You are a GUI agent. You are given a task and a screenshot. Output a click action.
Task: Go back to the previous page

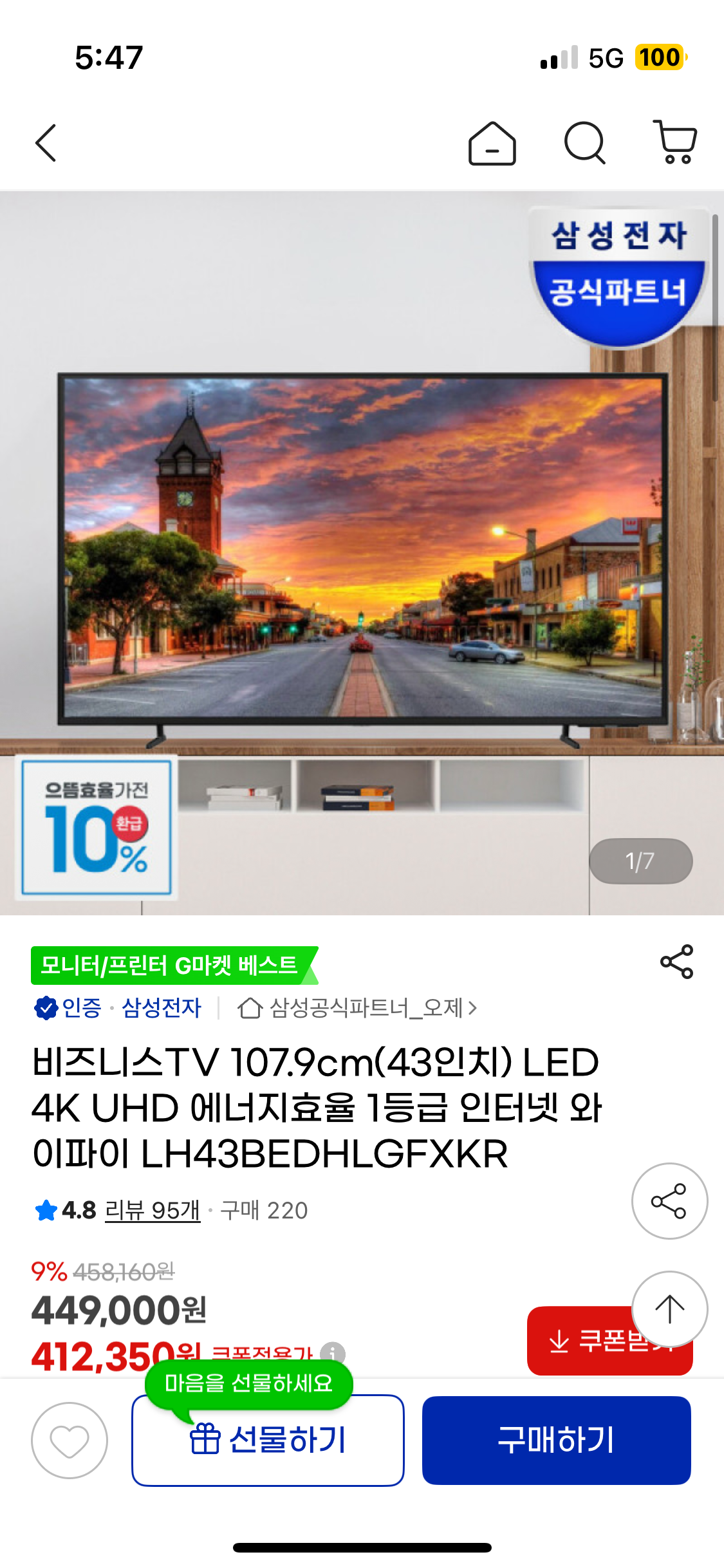click(46, 143)
